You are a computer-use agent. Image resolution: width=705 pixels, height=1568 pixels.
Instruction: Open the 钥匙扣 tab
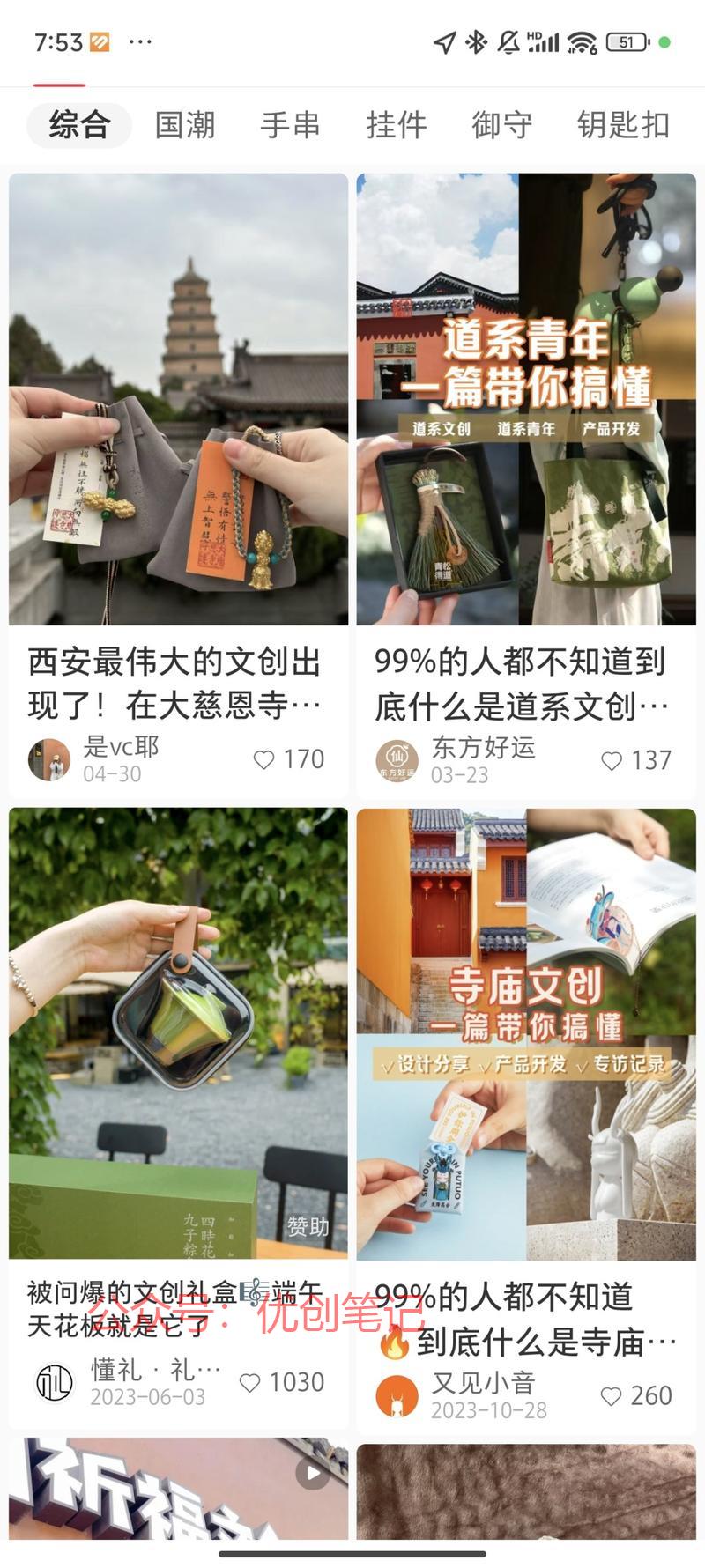(624, 124)
